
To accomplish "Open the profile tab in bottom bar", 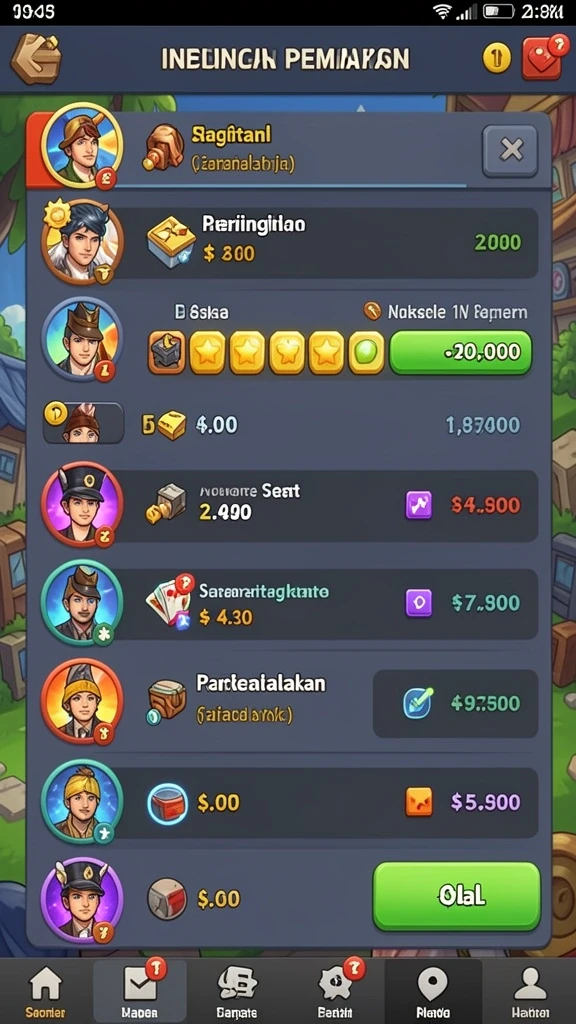I will tap(530, 990).
